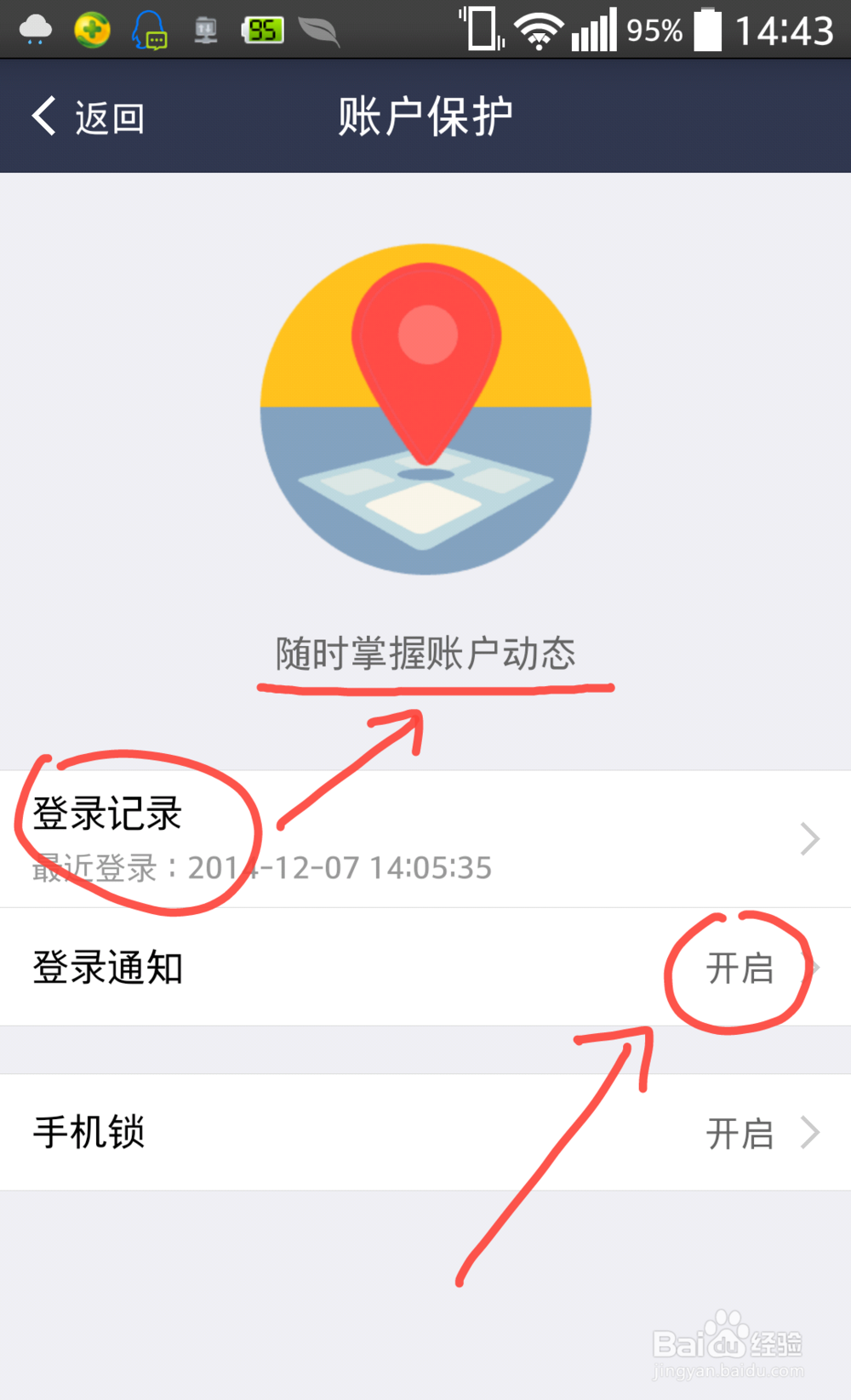Select the green 95 battery widget icon

coord(262,28)
